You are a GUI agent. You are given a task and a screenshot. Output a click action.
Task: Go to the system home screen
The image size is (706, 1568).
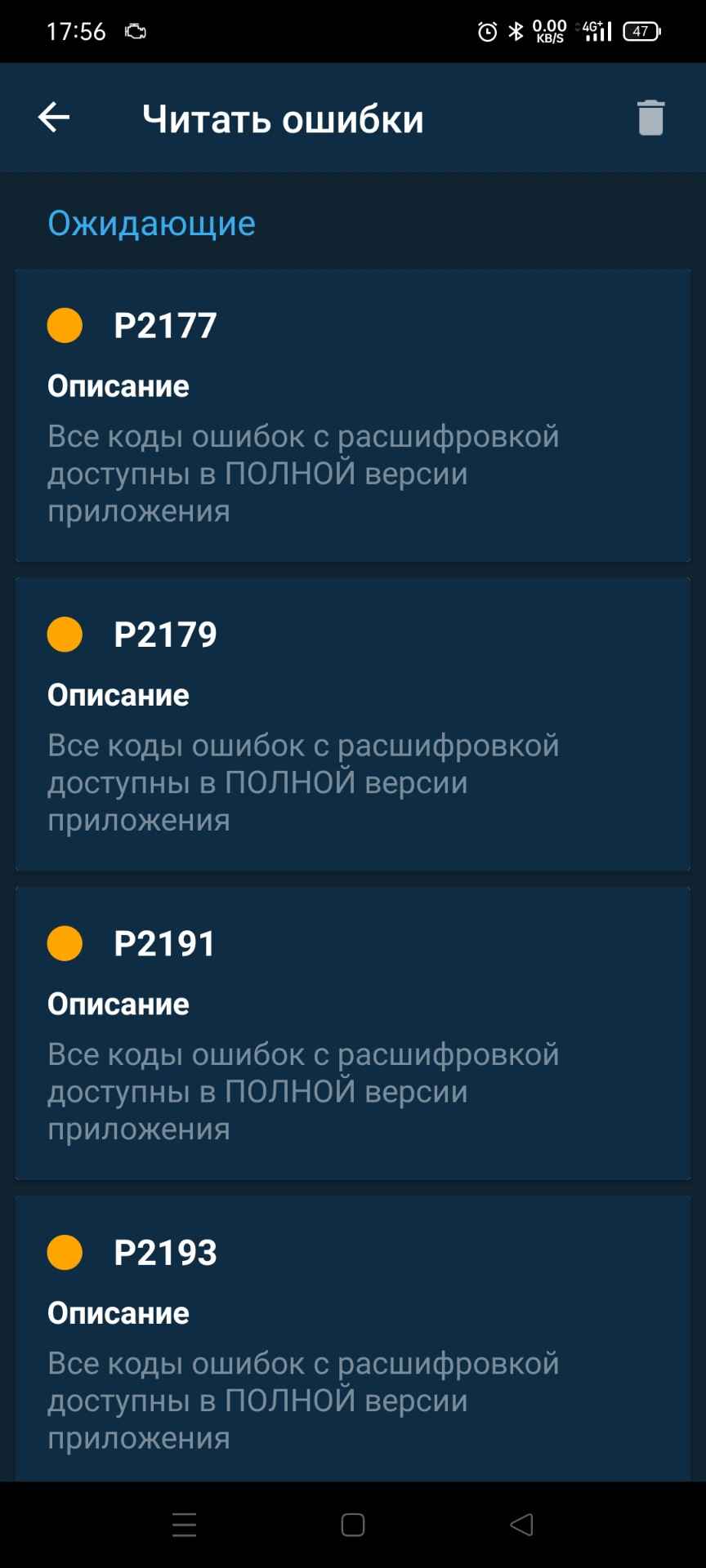tap(353, 1525)
